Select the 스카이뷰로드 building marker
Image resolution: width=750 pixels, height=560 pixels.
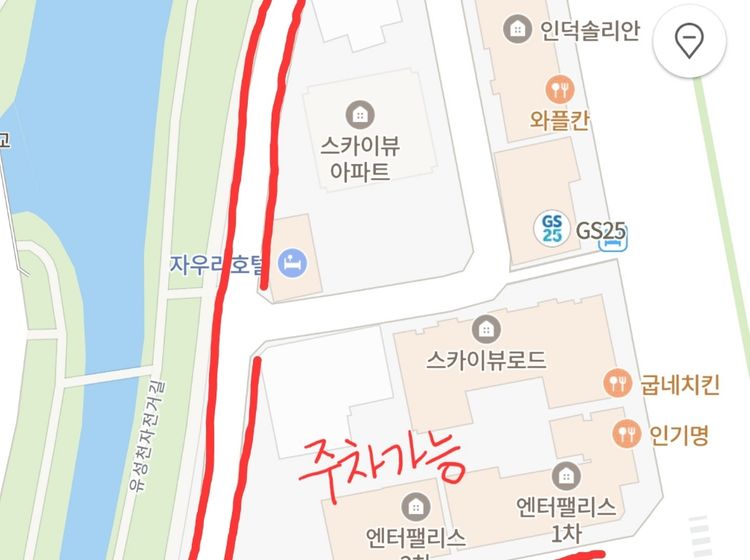(486, 328)
